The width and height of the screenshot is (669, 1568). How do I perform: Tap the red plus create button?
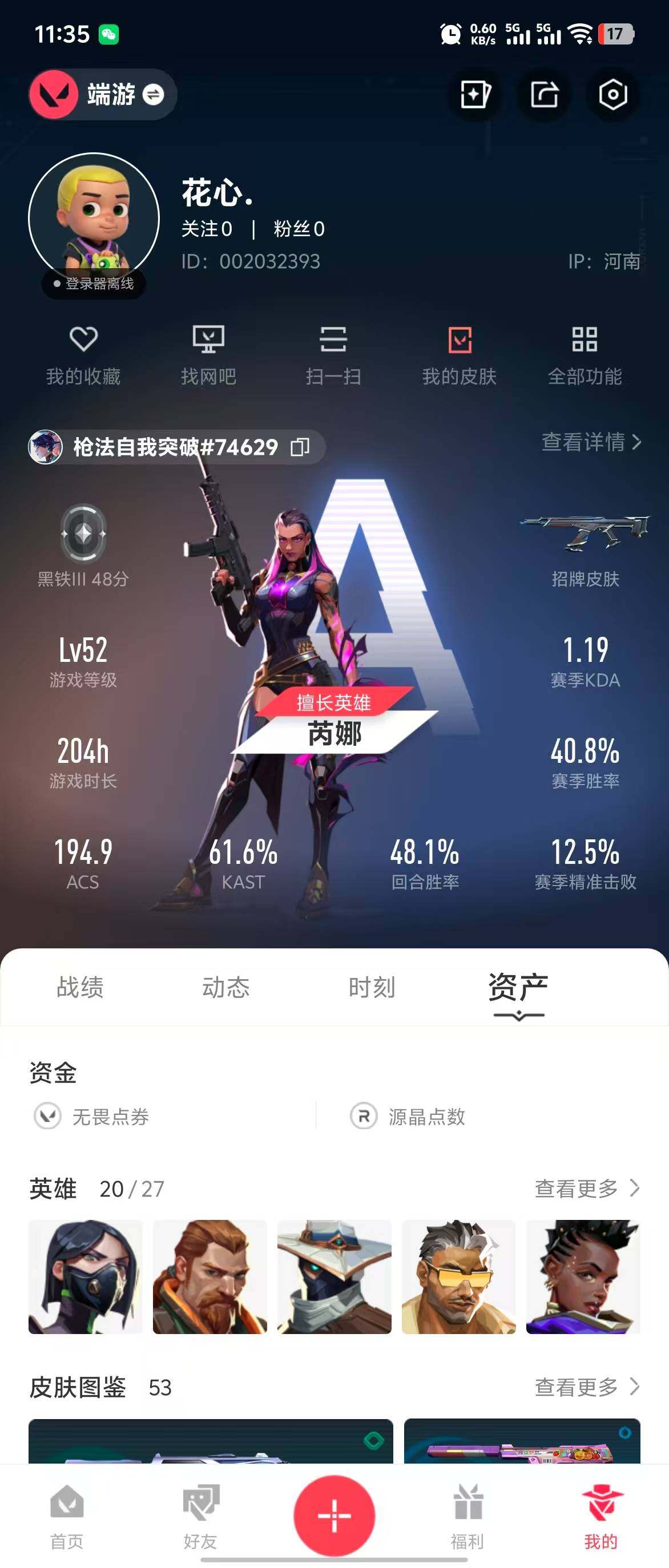(x=334, y=1514)
